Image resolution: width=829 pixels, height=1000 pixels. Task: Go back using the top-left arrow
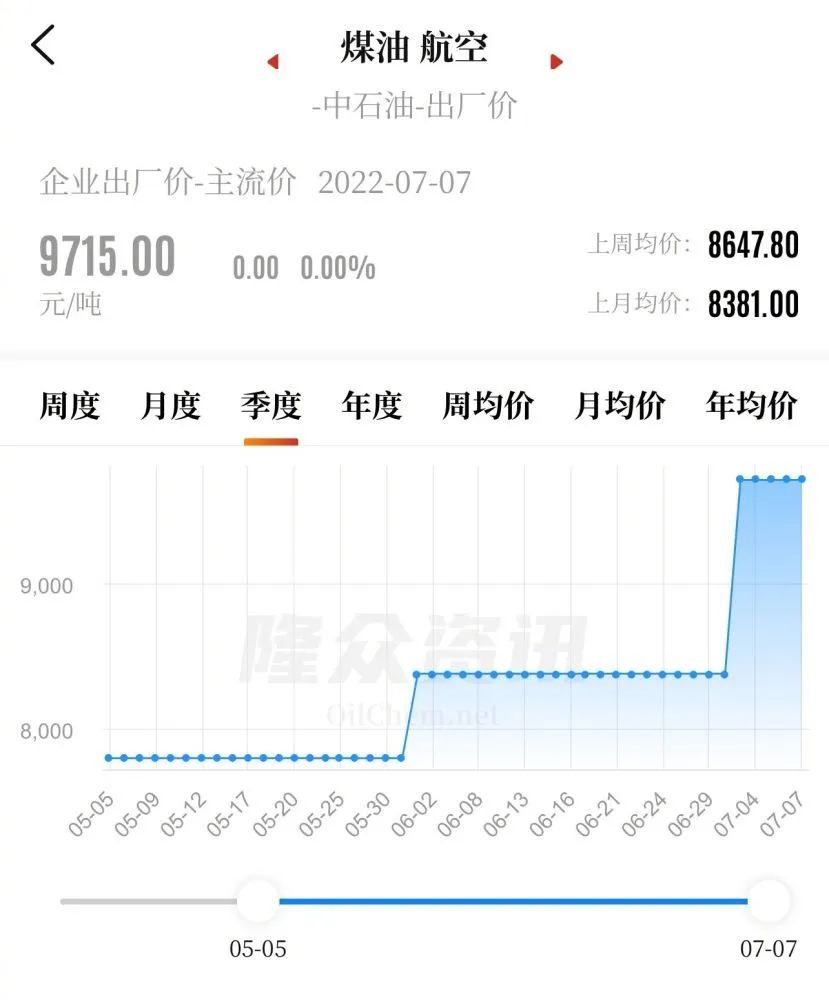[44, 46]
